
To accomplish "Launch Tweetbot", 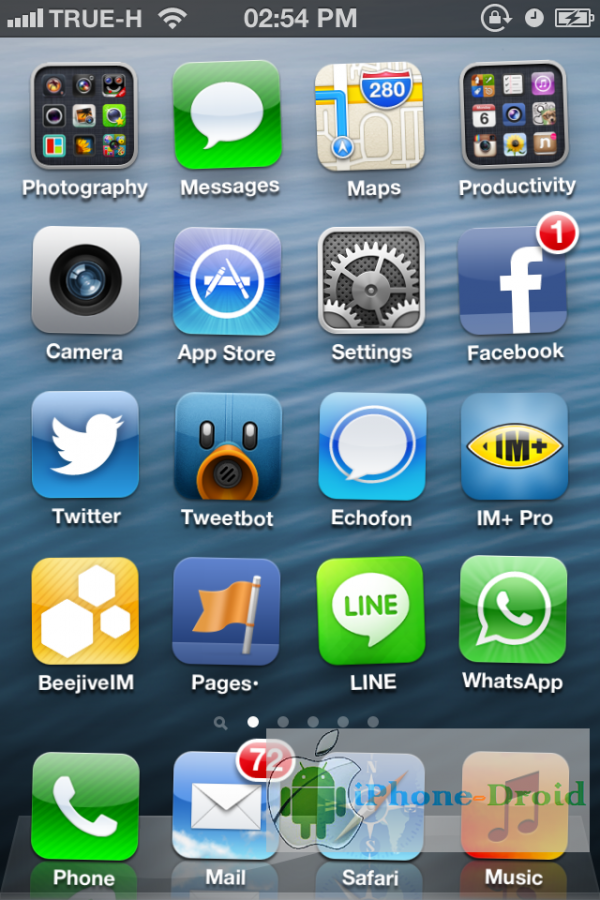I will pyautogui.click(x=227, y=446).
